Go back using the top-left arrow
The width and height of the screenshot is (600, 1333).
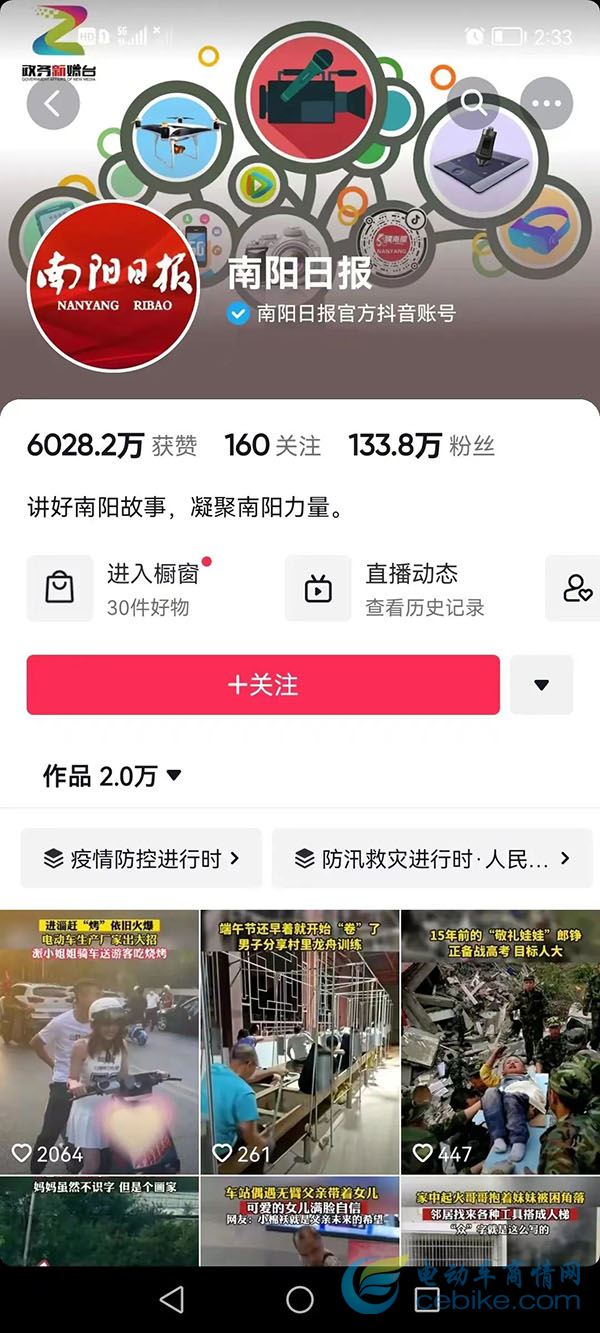[x=53, y=103]
